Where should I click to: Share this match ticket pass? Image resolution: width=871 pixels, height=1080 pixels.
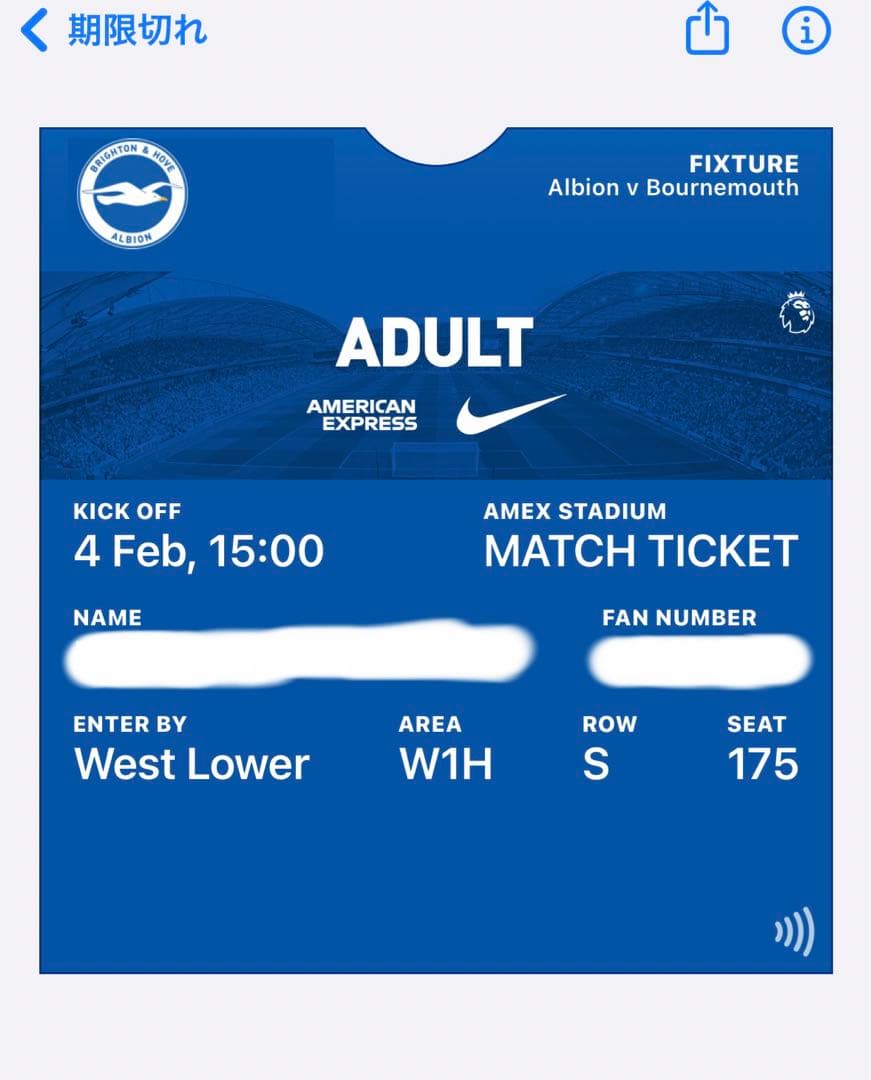[x=707, y=31]
